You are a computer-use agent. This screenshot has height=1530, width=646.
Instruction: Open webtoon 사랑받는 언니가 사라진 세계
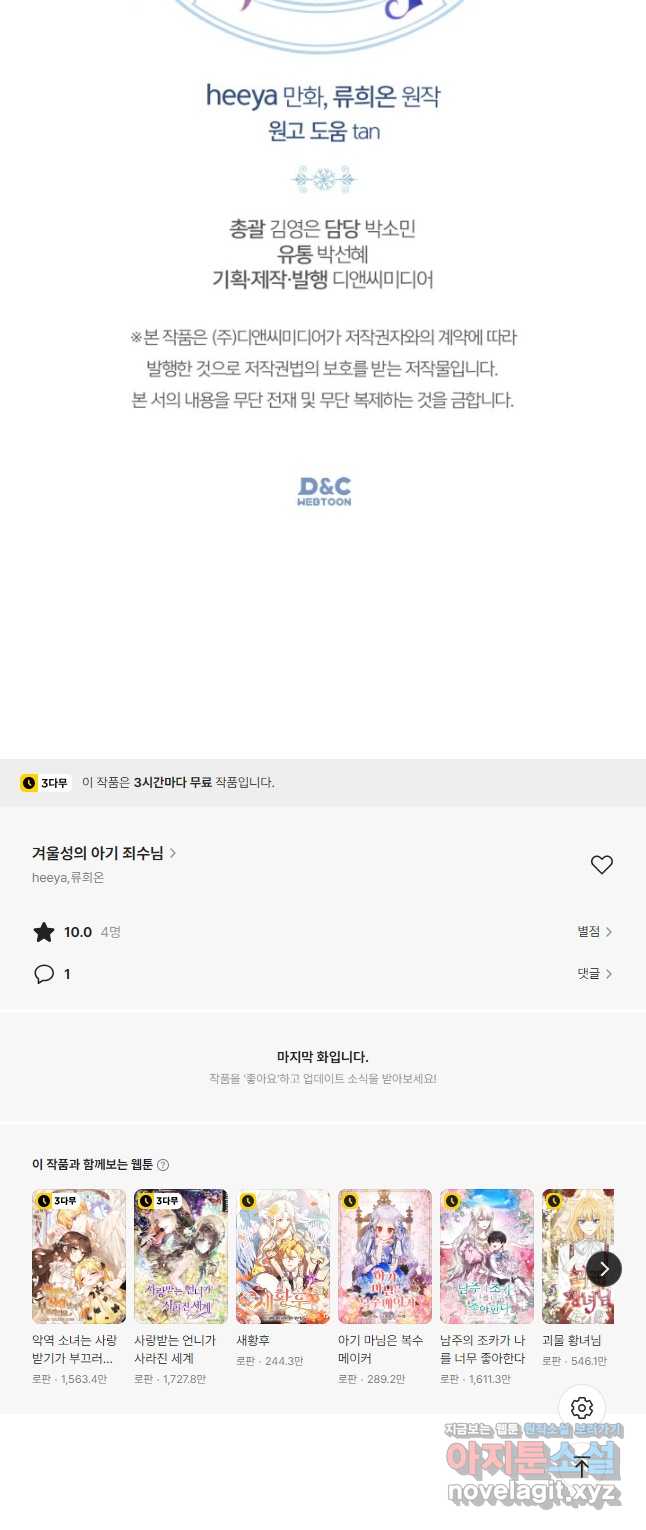(x=181, y=1256)
